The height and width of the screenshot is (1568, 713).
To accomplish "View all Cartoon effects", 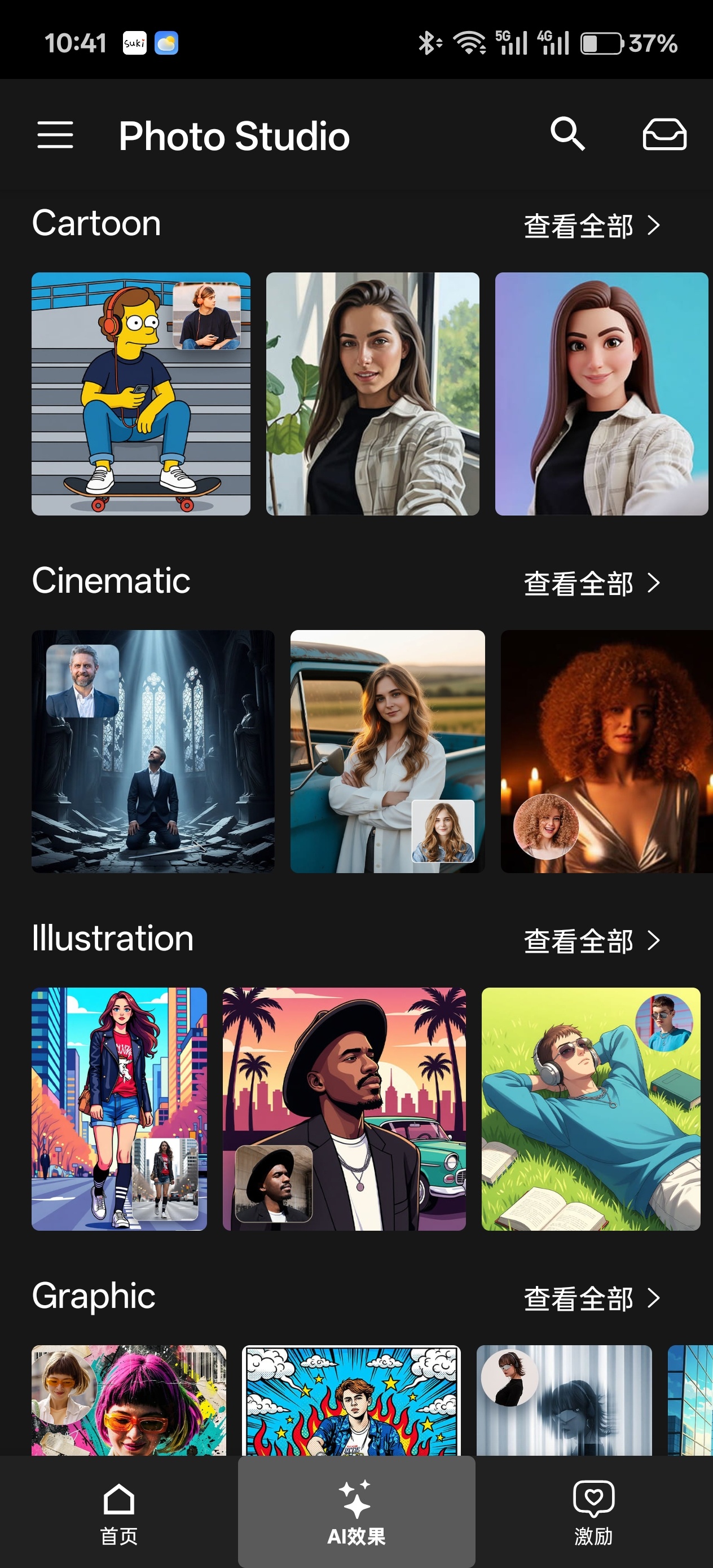I will (x=592, y=226).
